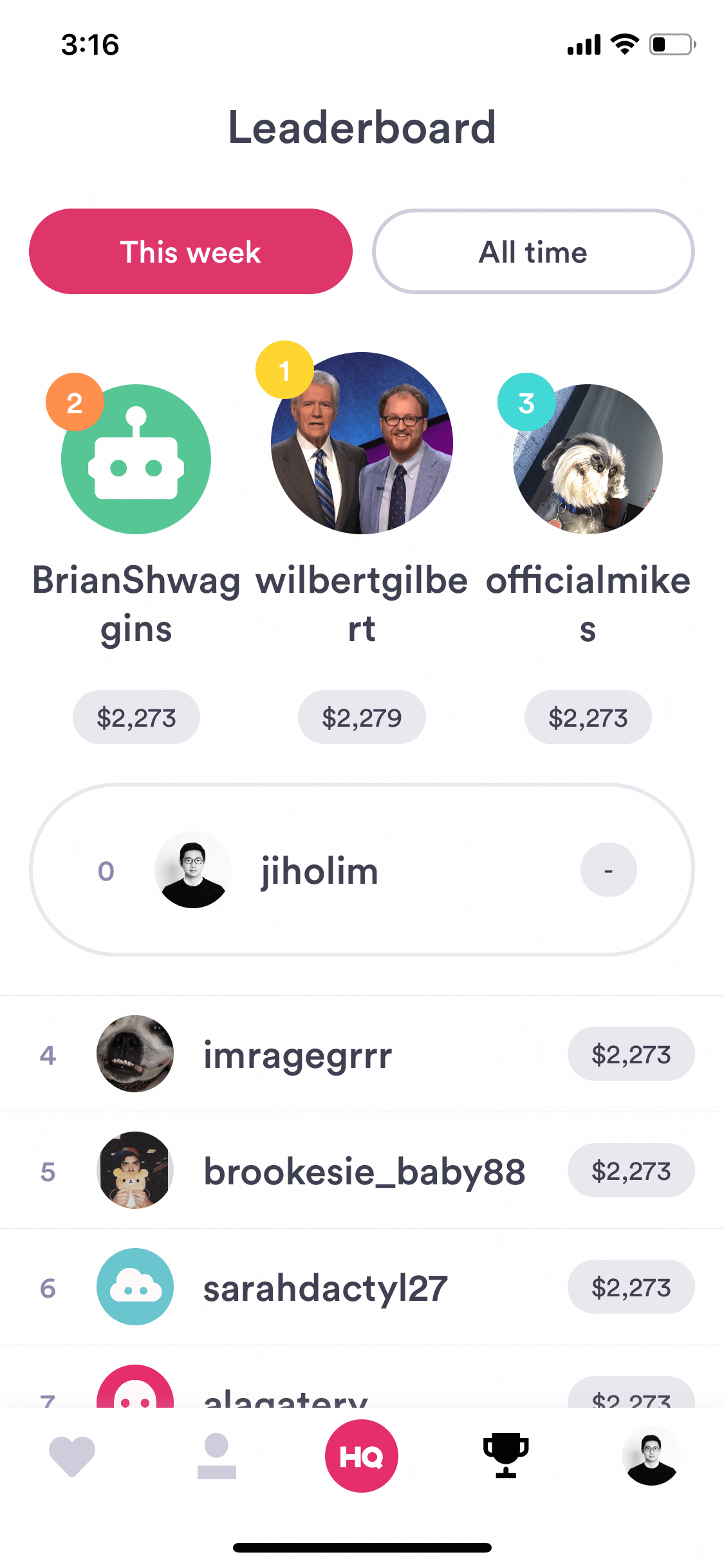Tap the heart tab in bottom bar
Viewport: 724px width, 1568px height.
click(72, 1456)
